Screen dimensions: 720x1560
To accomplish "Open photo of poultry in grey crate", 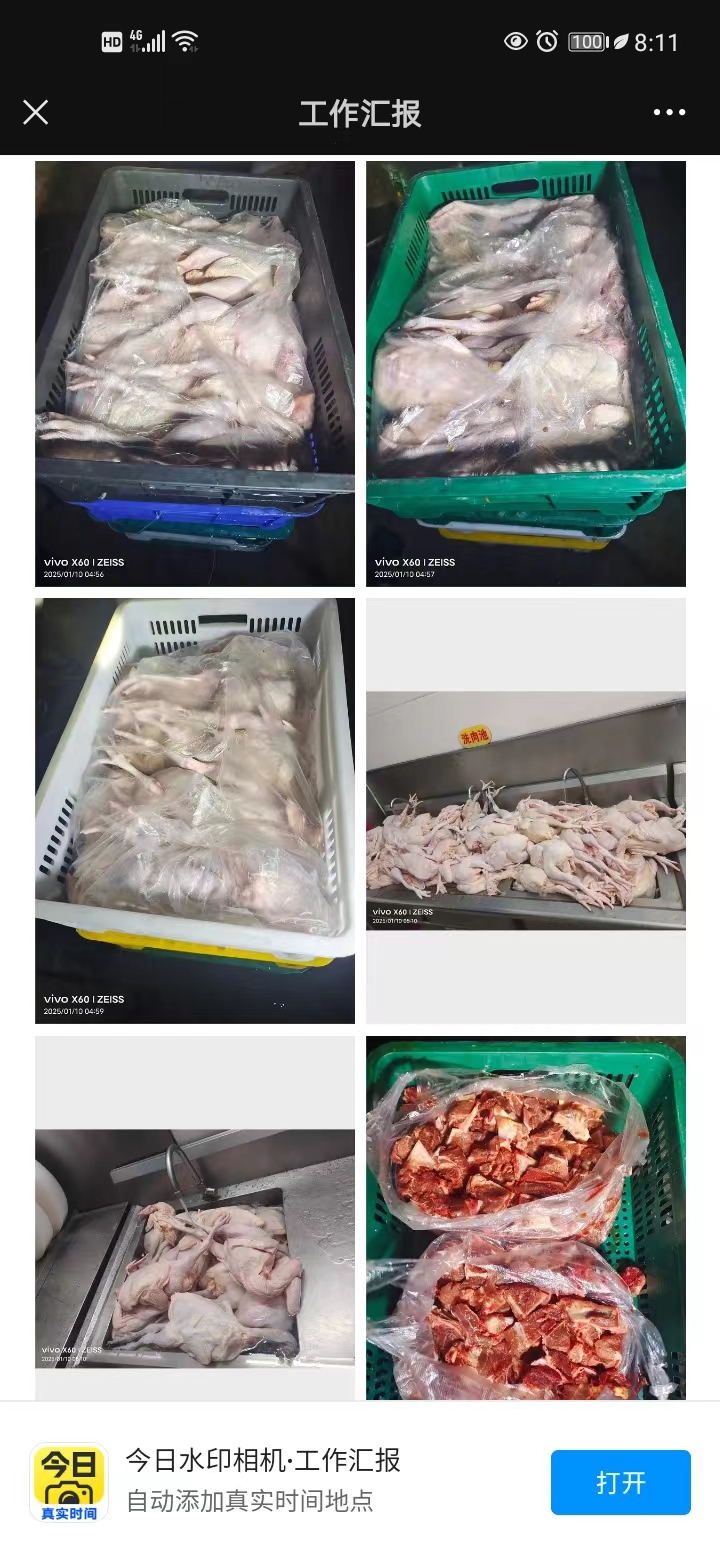I will 195,373.
